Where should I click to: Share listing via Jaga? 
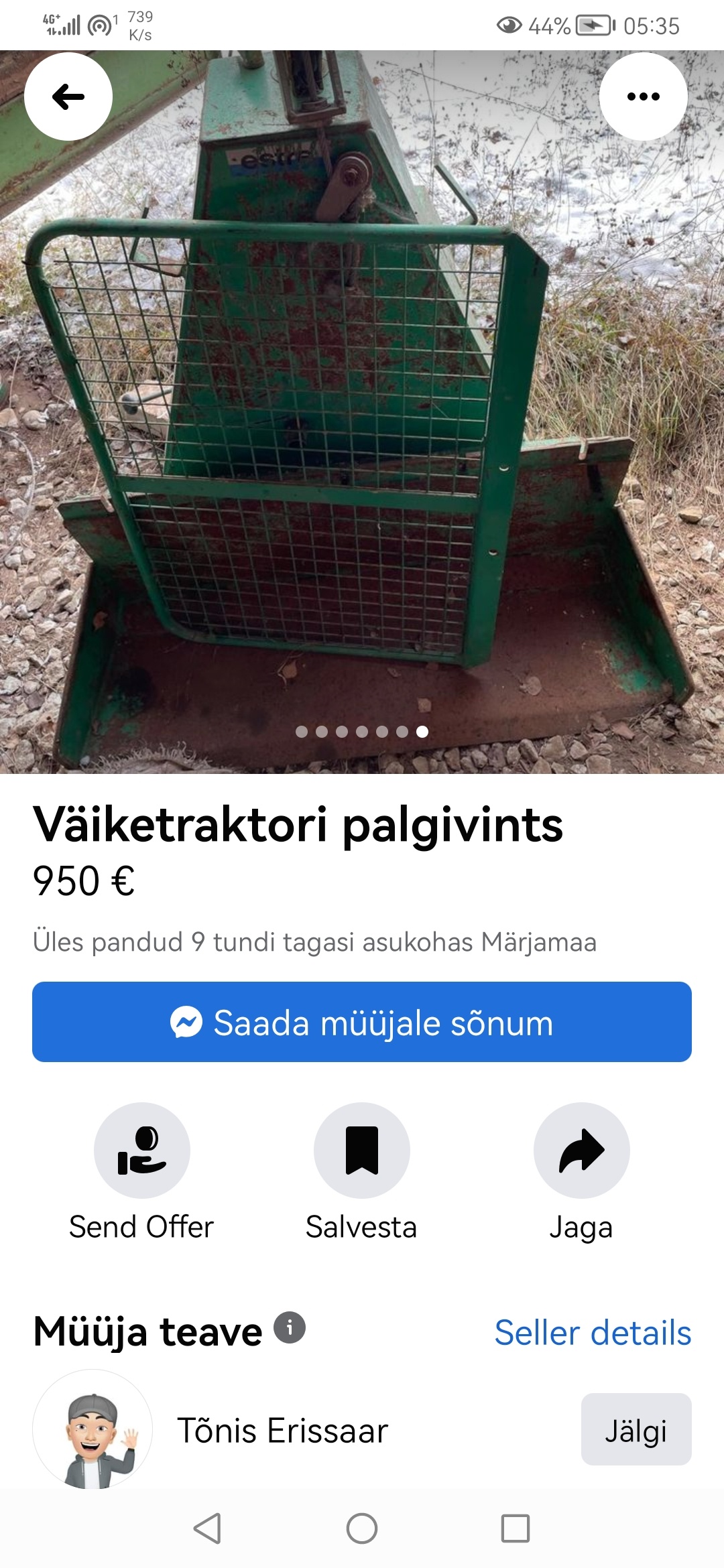(x=581, y=1151)
